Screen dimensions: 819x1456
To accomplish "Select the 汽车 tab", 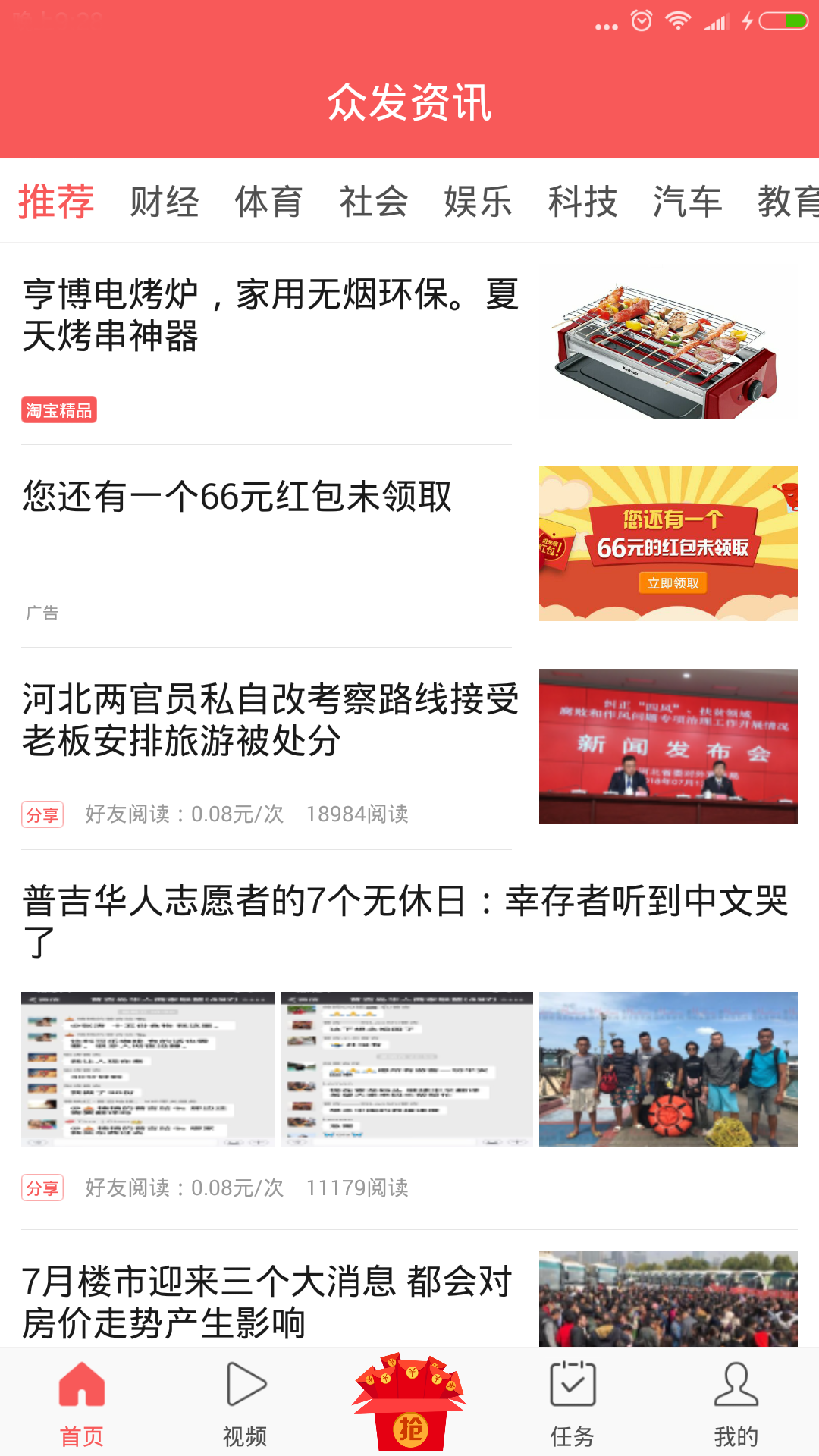I will point(687,202).
